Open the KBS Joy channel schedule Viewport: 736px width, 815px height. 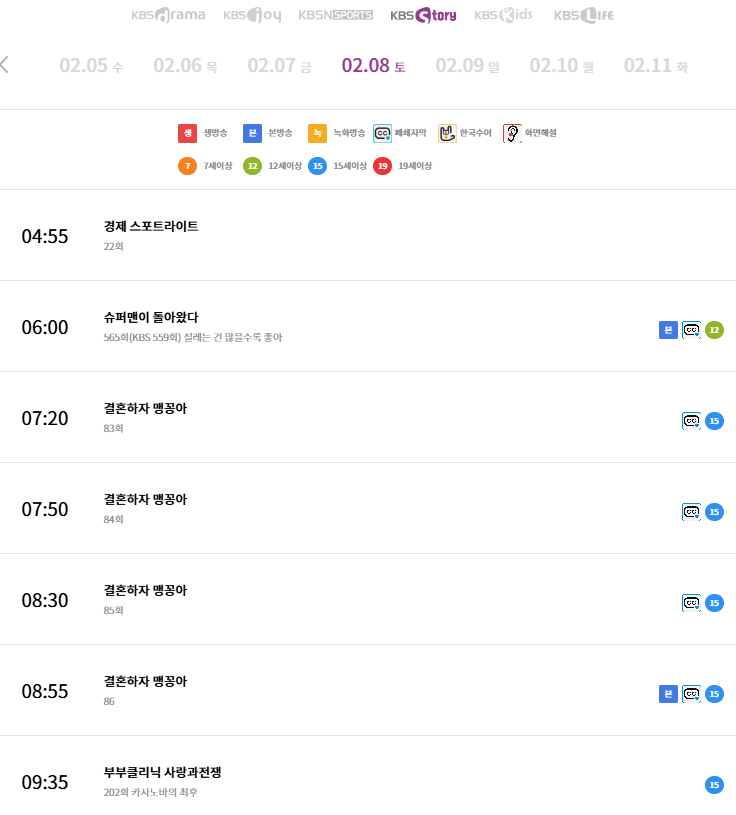click(252, 15)
